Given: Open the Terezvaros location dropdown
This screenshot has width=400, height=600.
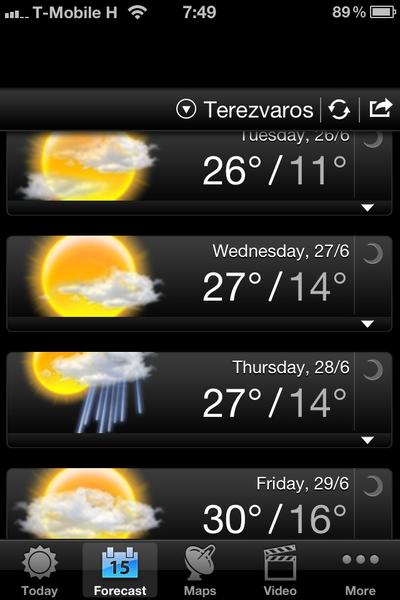Looking at the screenshot, I should (x=245, y=110).
